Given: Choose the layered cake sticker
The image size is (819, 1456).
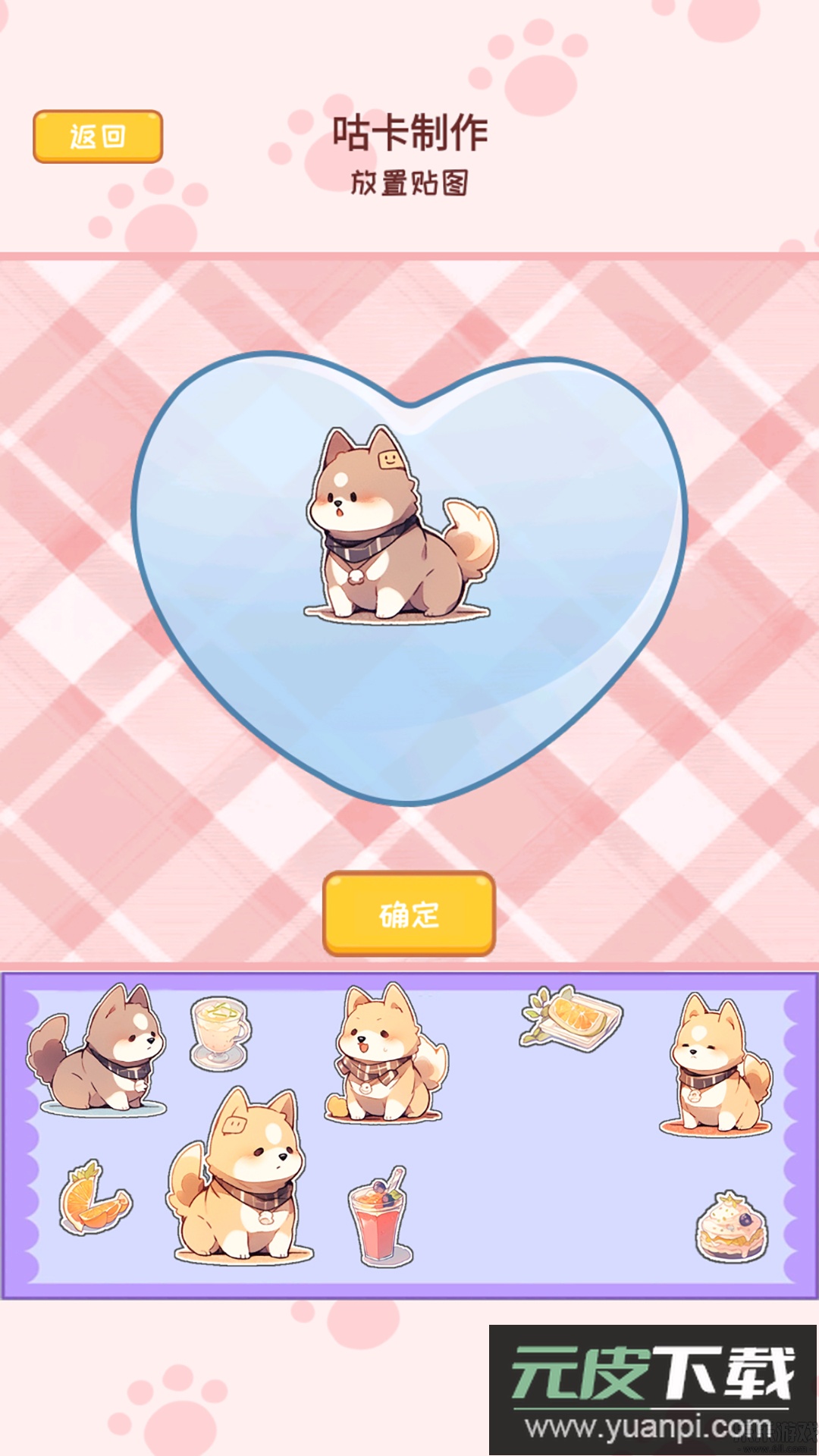Looking at the screenshot, I should tap(731, 1227).
